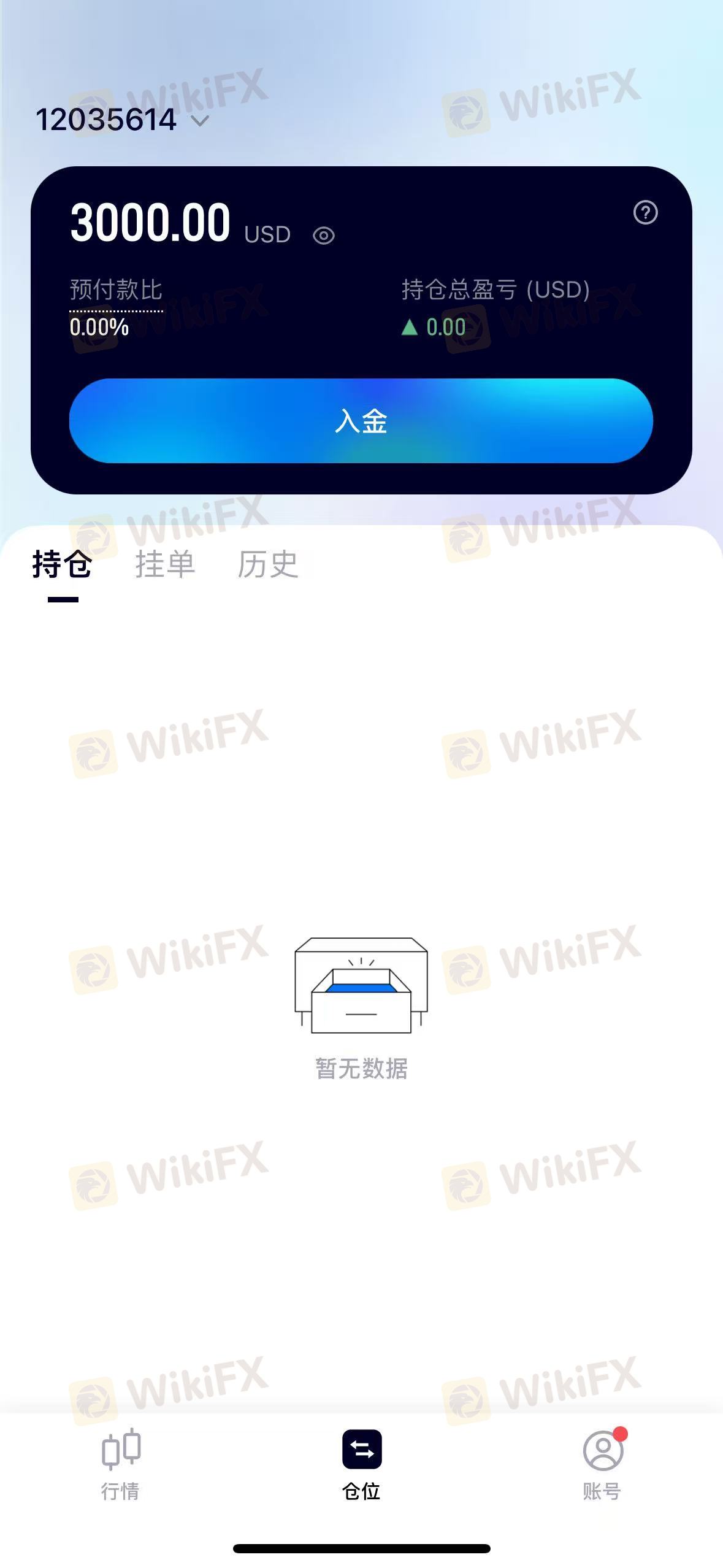Image resolution: width=723 pixels, height=1568 pixels.
Task: Switch to the 历史 history tab
Action: pyautogui.click(x=268, y=564)
